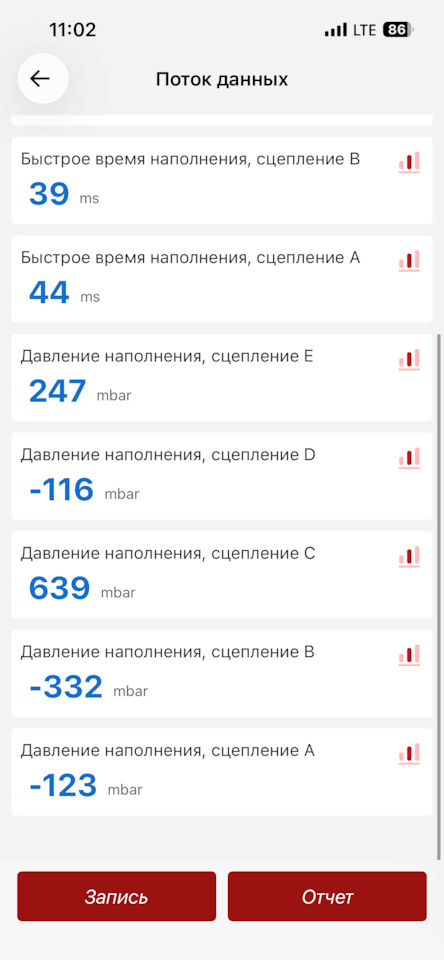Viewport: 444px width, 960px height.
Task: Go back with the arrow button
Action: (x=42, y=78)
